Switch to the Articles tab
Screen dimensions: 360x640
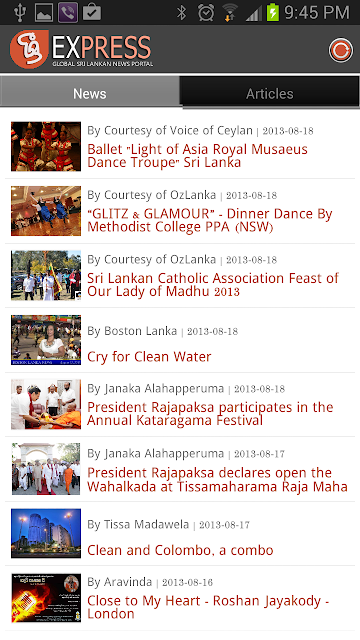(x=269, y=93)
